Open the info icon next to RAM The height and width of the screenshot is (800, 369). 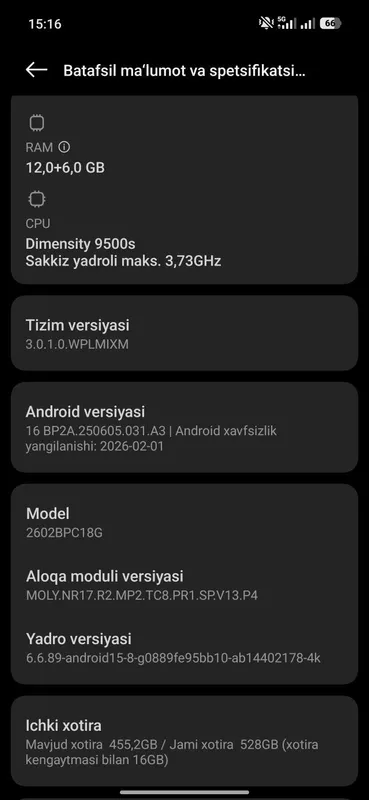64,147
